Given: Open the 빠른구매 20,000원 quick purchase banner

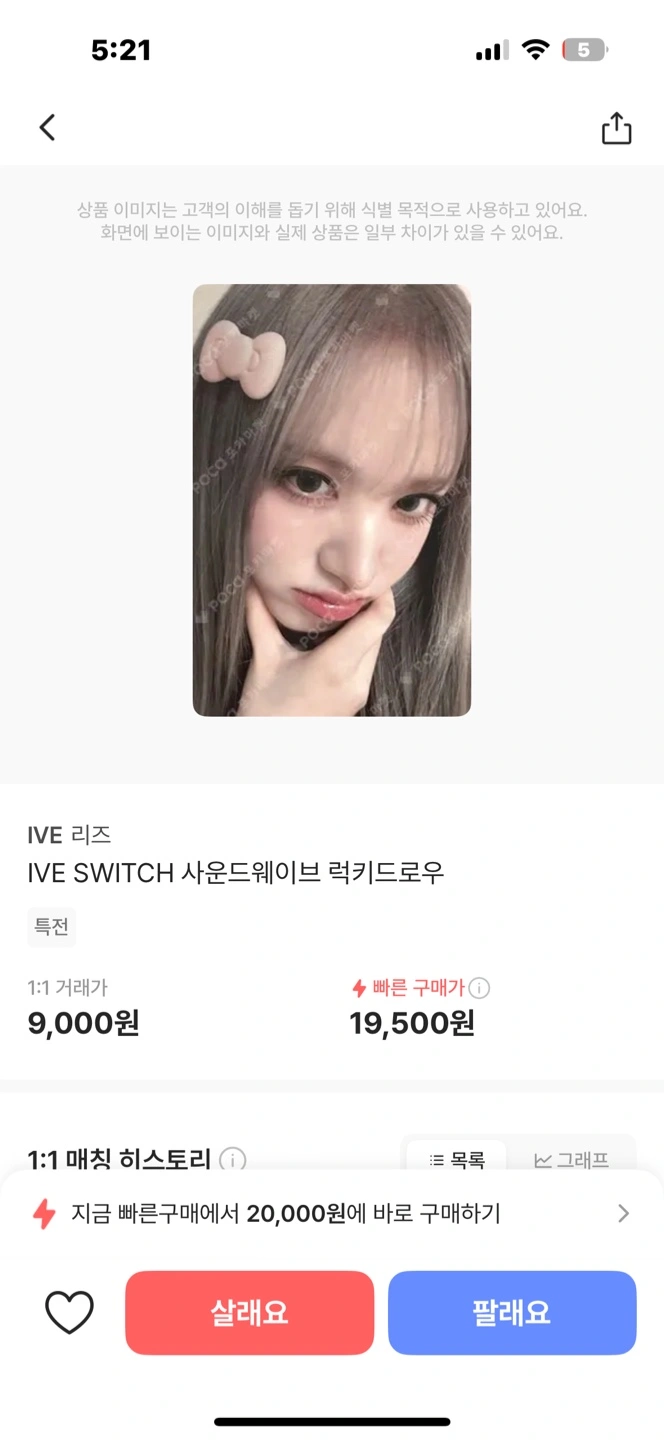Looking at the screenshot, I should tap(332, 1214).
